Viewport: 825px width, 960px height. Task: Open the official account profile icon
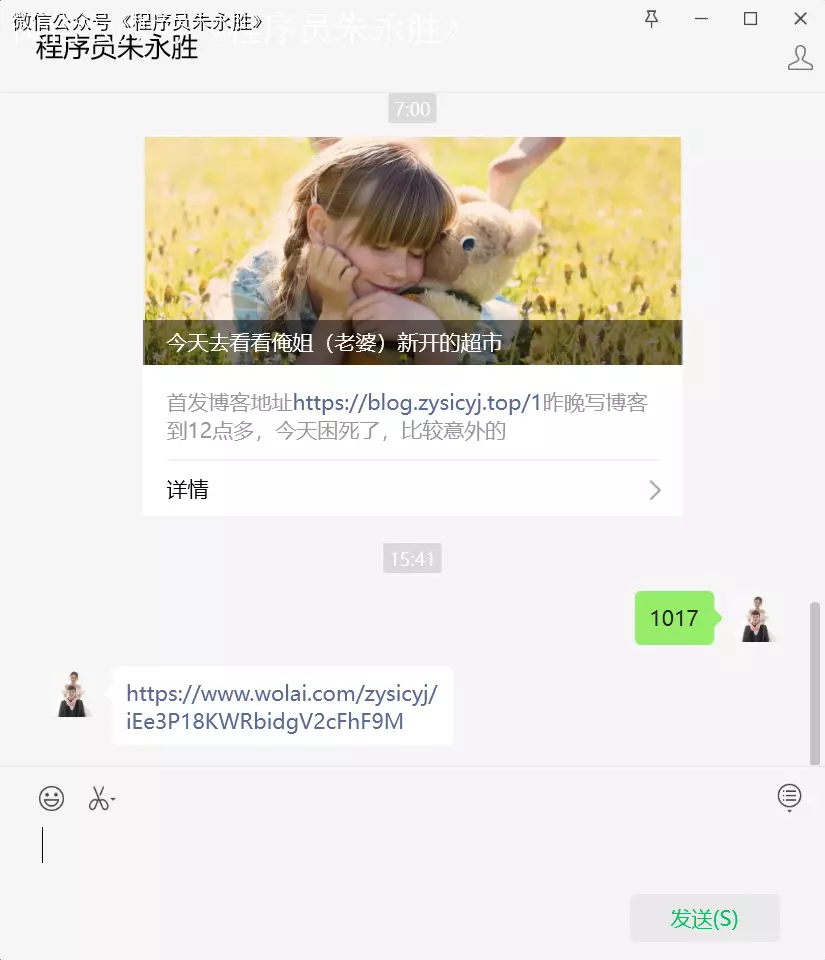click(x=800, y=58)
